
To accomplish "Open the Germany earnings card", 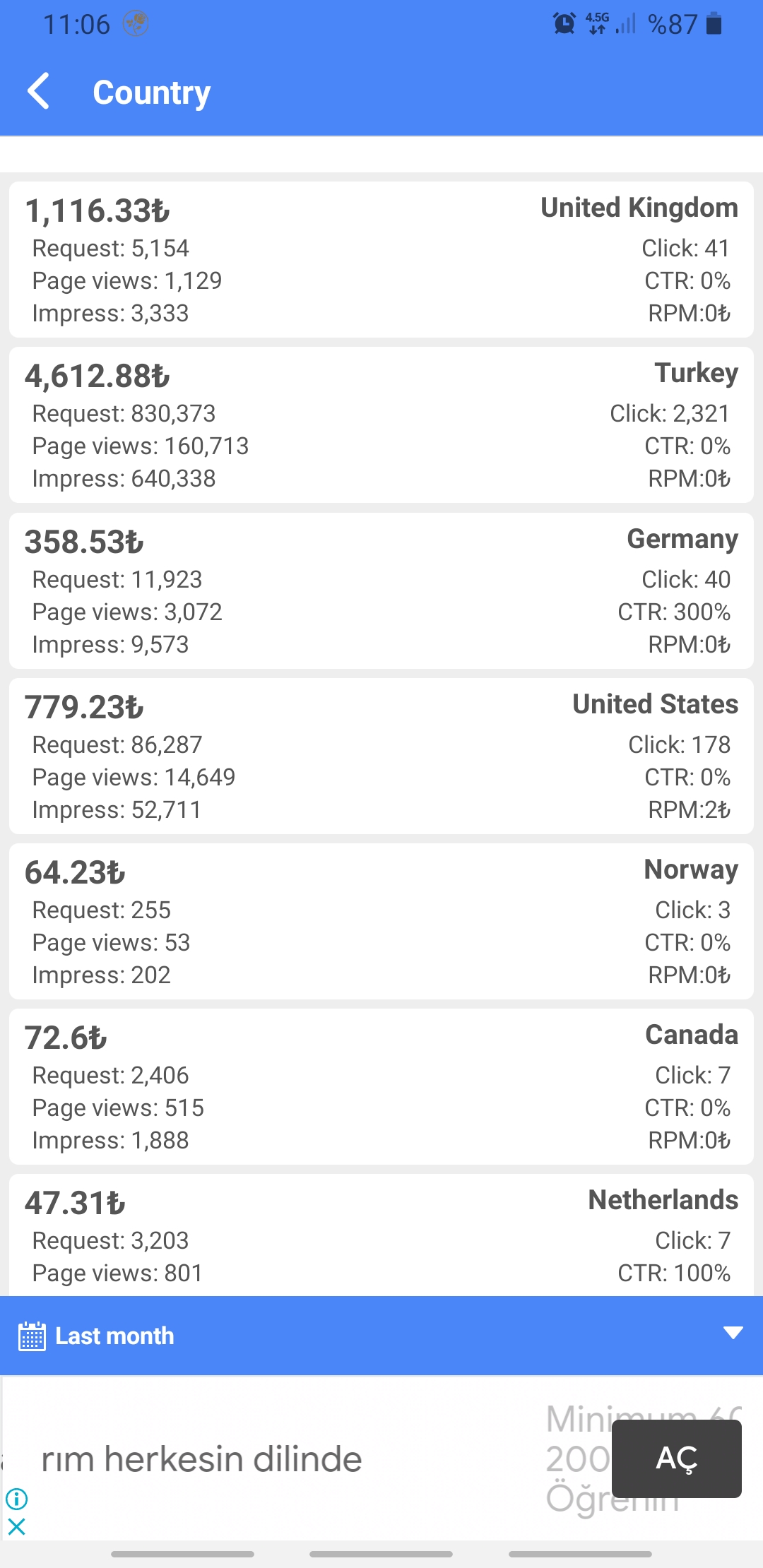I will (x=381, y=590).
